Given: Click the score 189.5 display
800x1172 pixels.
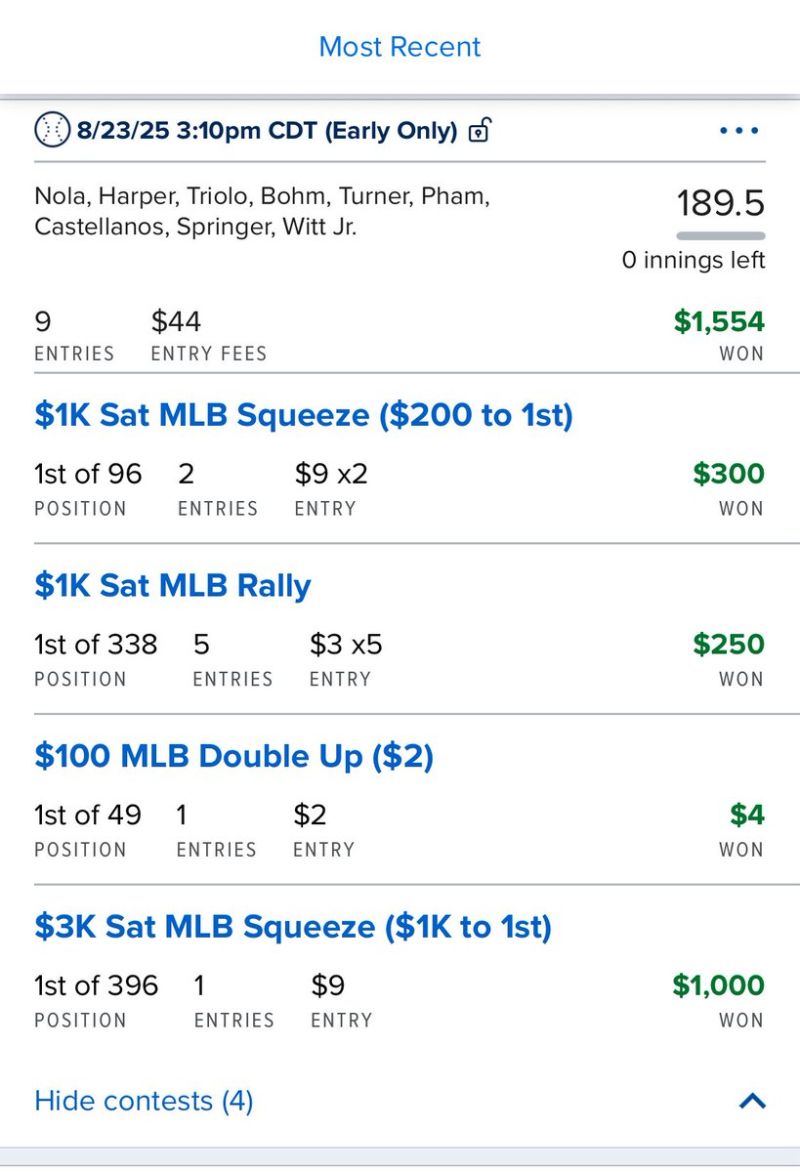Looking at the screenshot, I should coord(722,205).
